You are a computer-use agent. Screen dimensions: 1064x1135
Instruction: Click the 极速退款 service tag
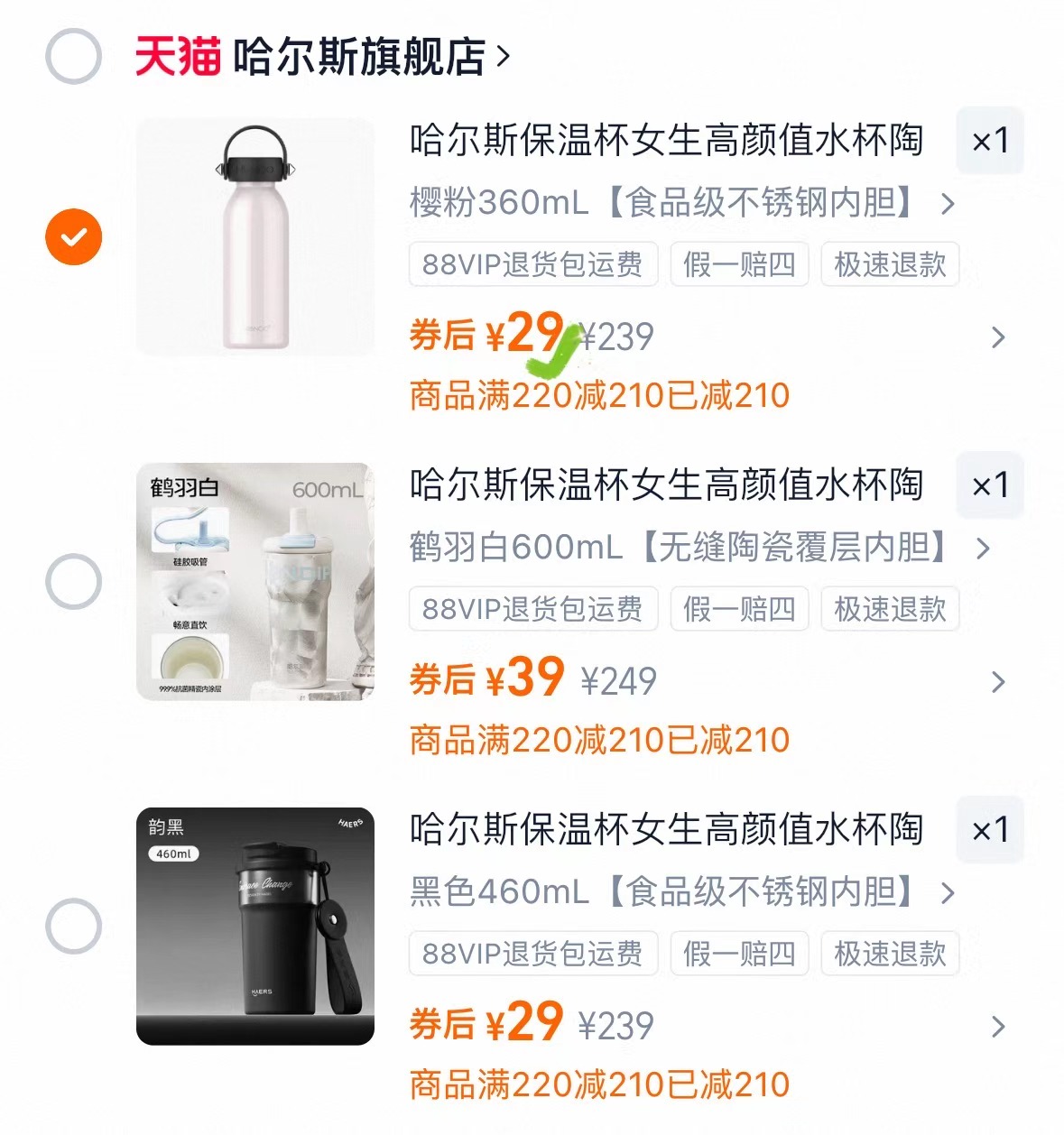(x=888, y=264)
